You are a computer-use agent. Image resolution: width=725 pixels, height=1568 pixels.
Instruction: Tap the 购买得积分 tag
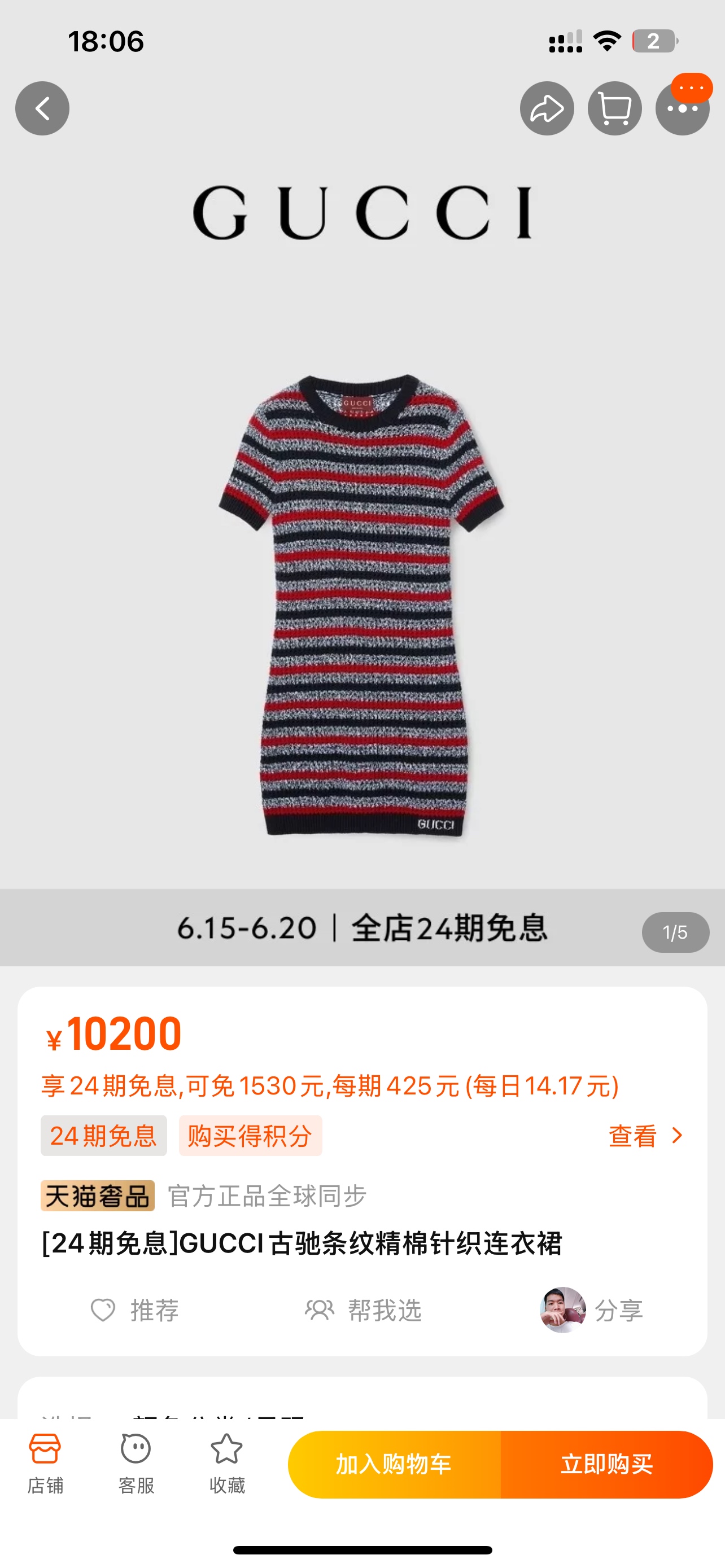point(250,1136)
